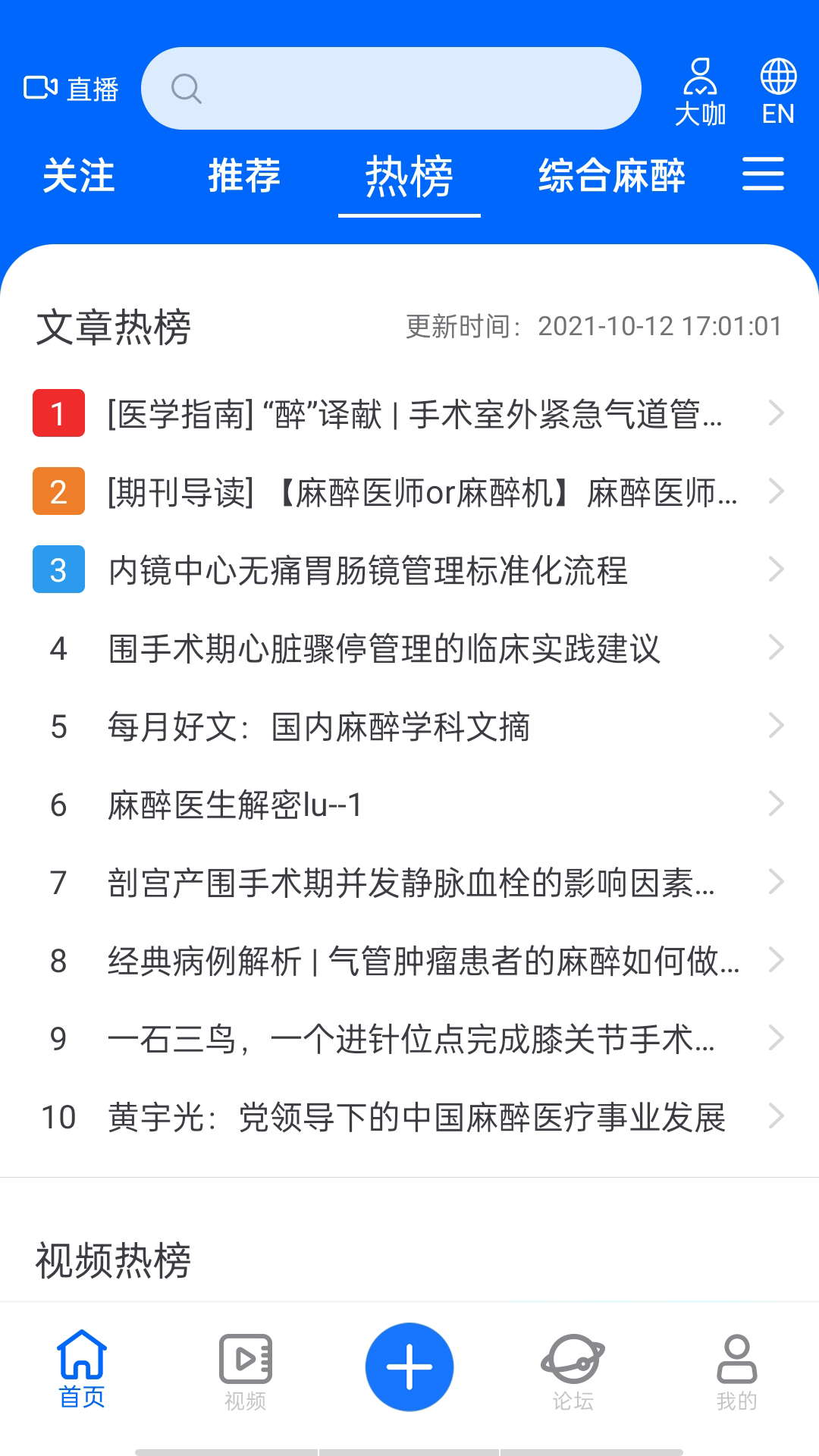The image size is (819, 1456).
Task: Expand article 10 by 黄宇光
Action: (409, 1115)
